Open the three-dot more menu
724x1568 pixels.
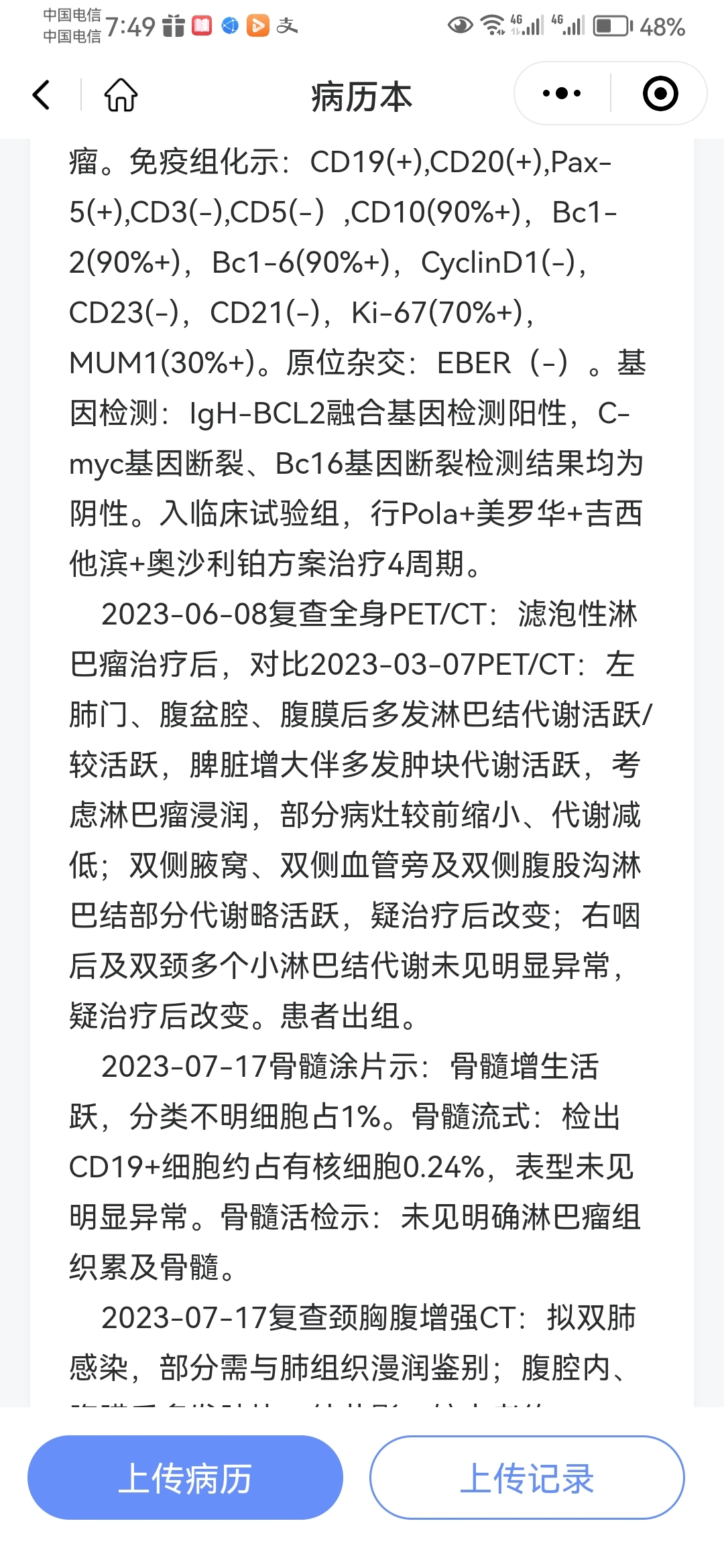(x=562, y=93)
